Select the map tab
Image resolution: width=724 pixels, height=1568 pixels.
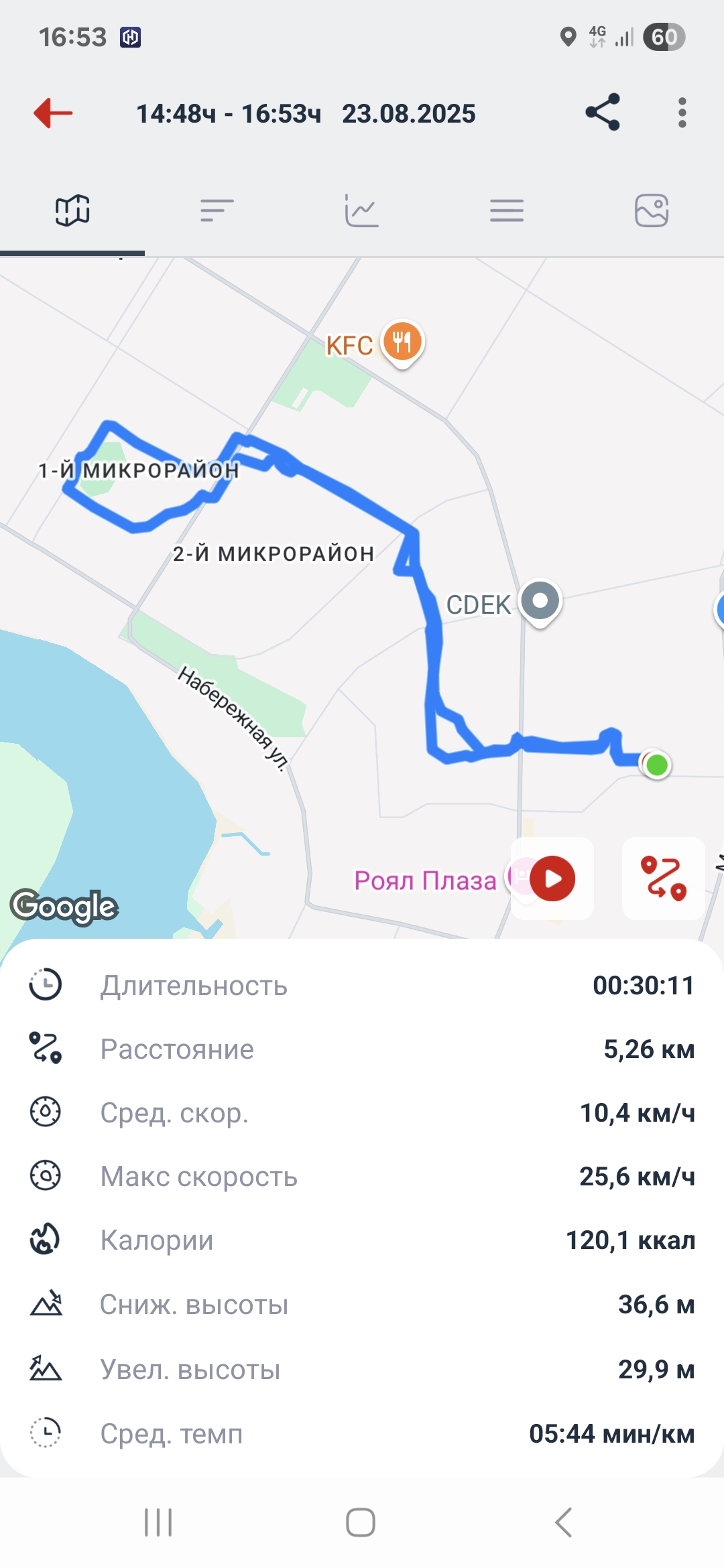(72, 210)
